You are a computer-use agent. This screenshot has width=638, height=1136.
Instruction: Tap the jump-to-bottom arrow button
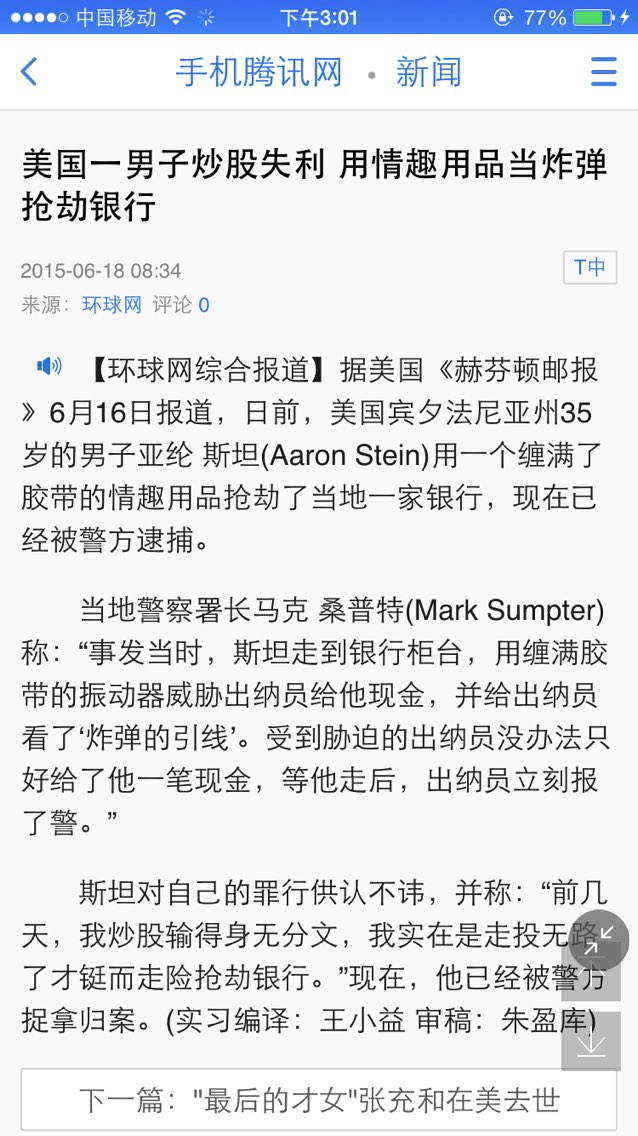[x=591, y=1042]
